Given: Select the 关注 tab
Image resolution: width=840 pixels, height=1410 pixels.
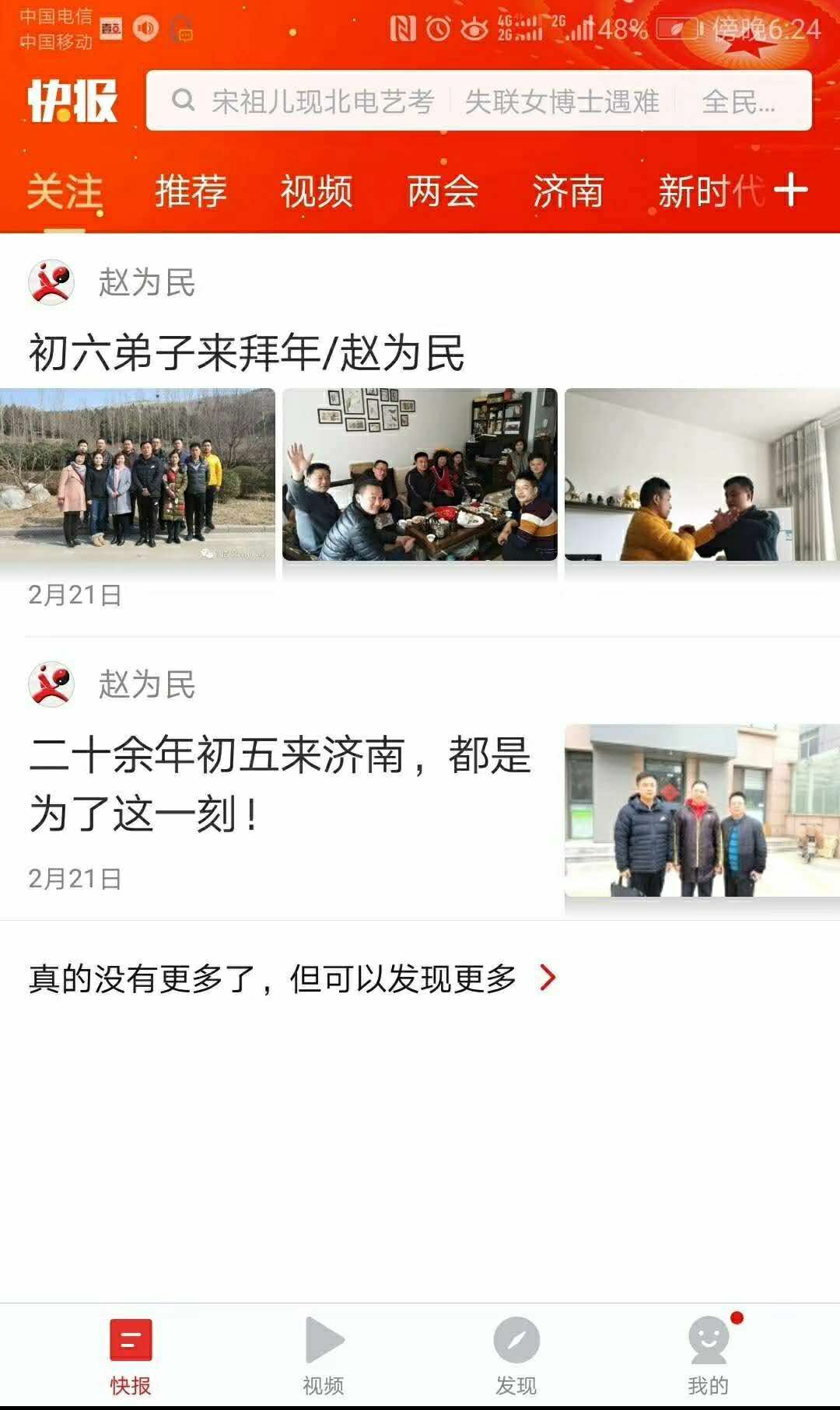Looking at the screenshot, I should [x=65, y=191].
